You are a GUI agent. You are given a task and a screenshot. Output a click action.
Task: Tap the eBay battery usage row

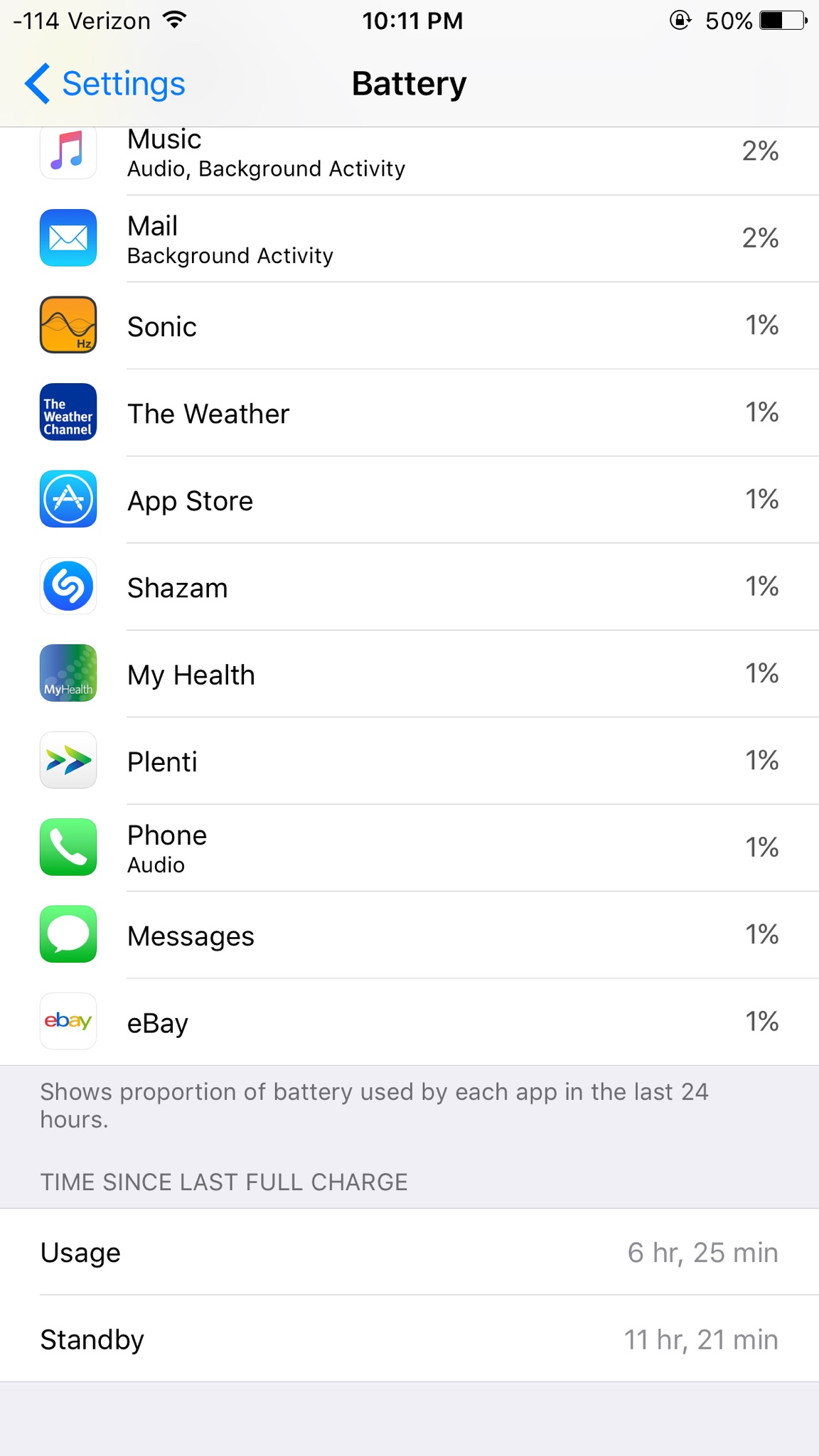click(409, 1022)
